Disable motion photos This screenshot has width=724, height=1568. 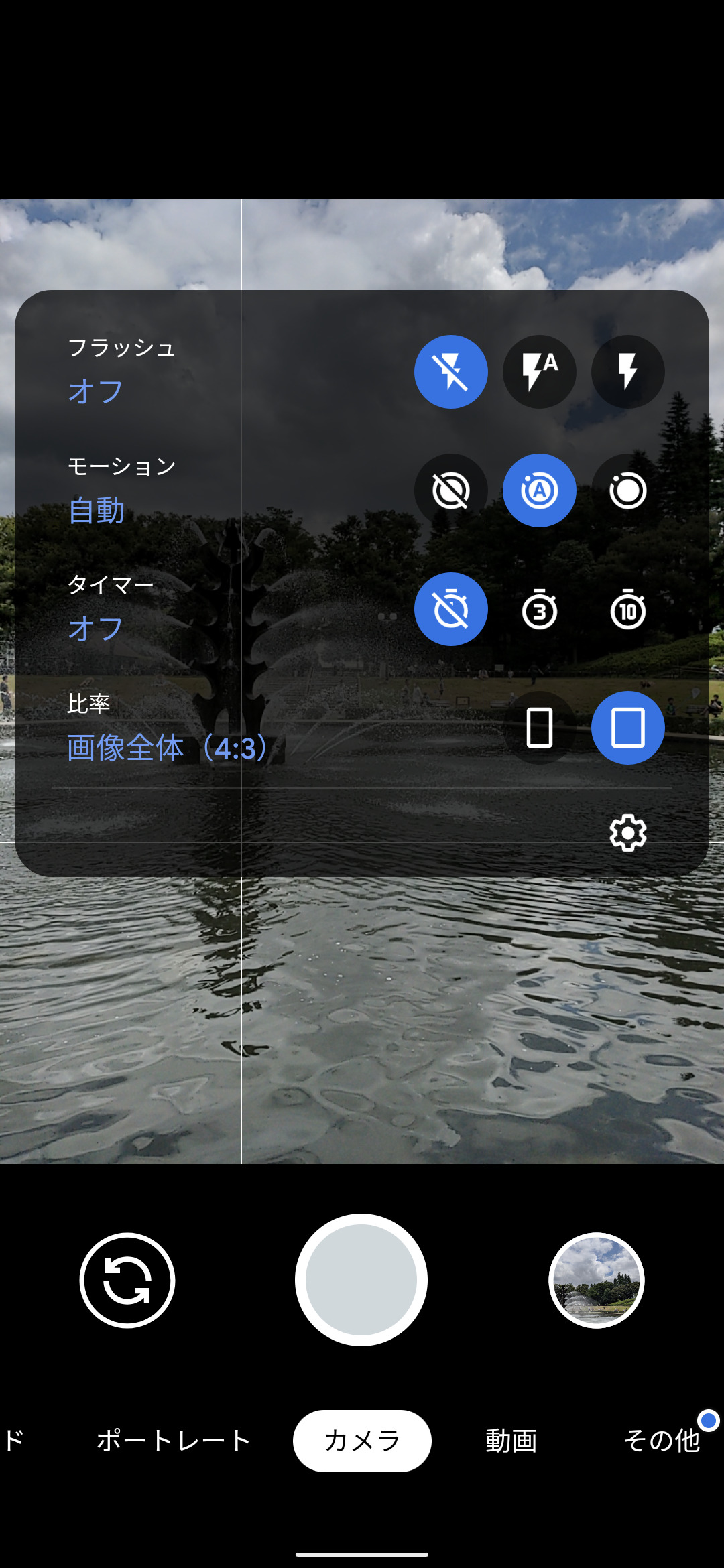coord(450,491)
